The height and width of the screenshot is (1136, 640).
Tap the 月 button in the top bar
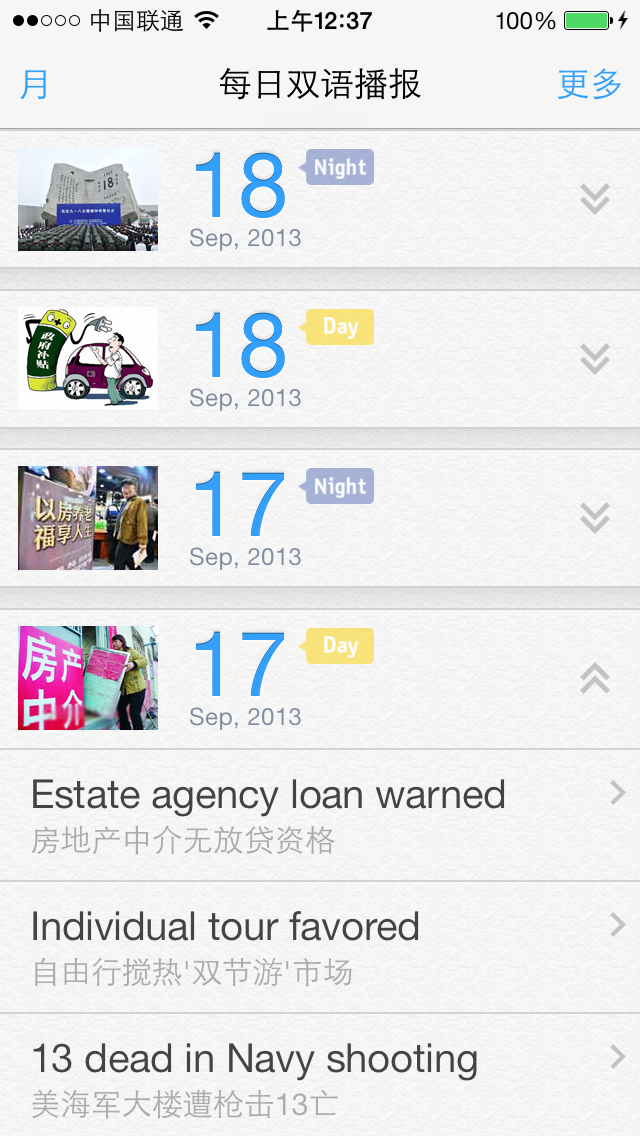[x=34, y=86]
